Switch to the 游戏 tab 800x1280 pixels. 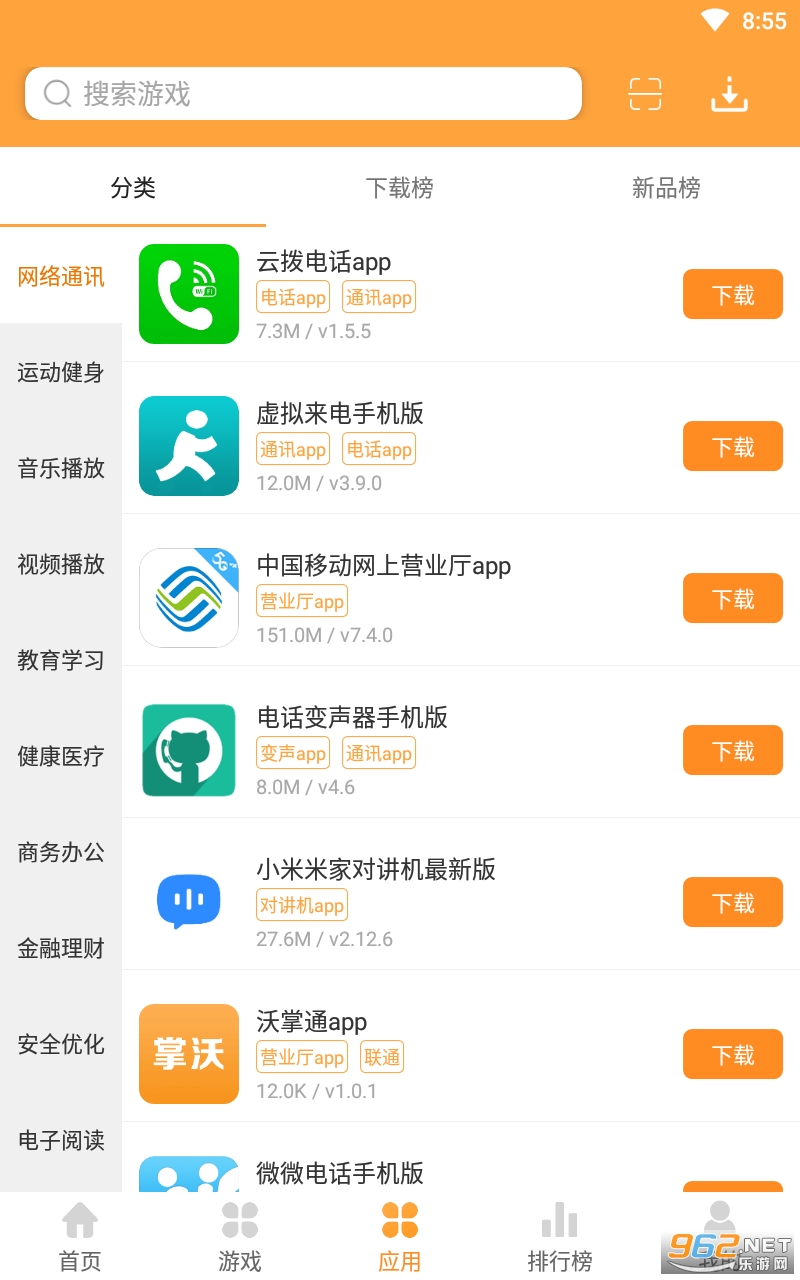pos(240,1238)
